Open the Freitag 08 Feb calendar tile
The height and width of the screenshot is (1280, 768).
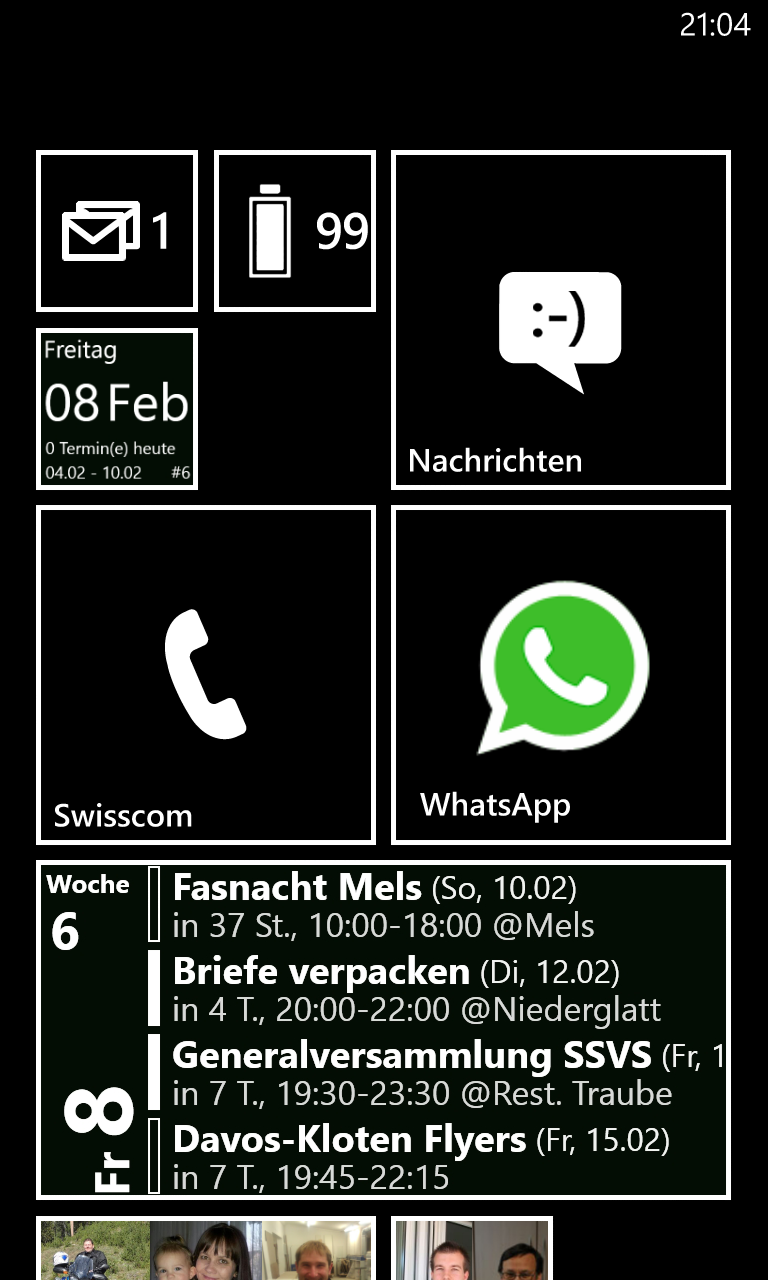[x=117, y=409]
